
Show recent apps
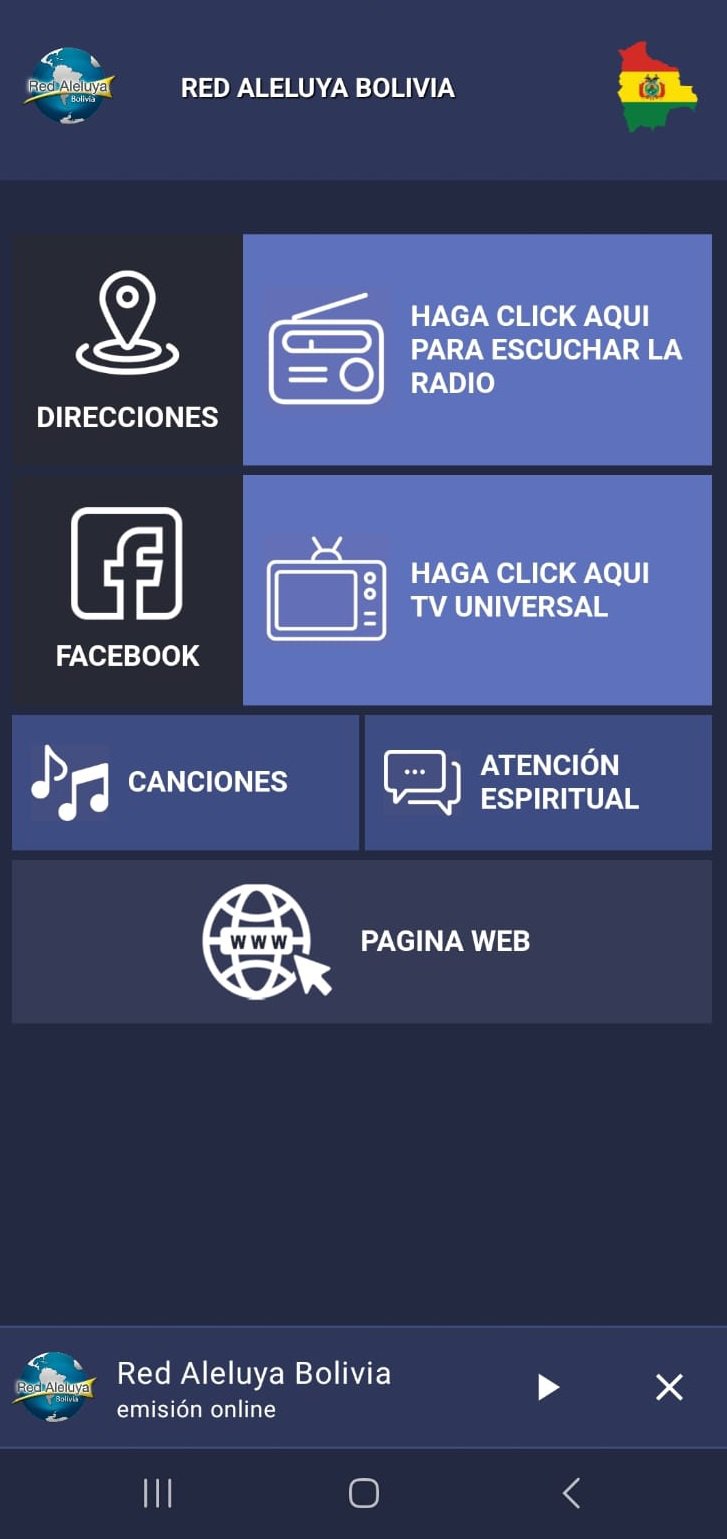pos(158,1494)
